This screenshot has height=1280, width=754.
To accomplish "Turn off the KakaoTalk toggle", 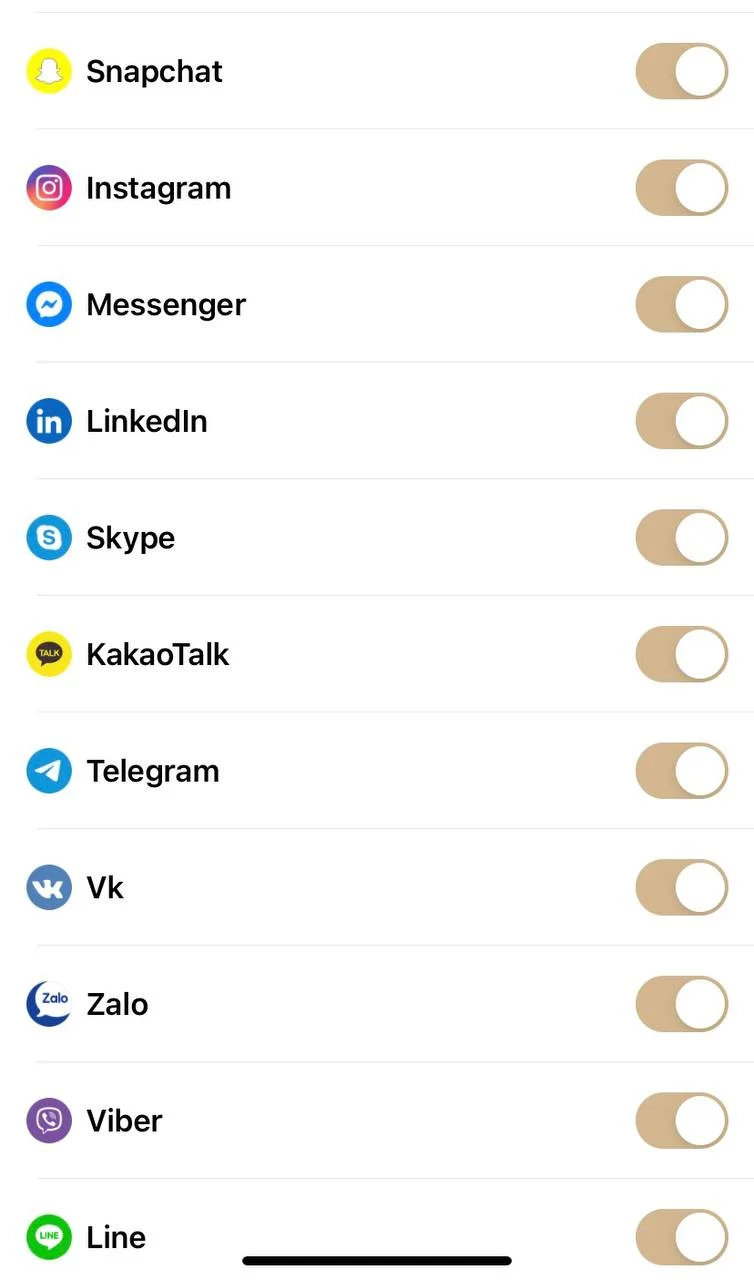I will tap(682, 654).
